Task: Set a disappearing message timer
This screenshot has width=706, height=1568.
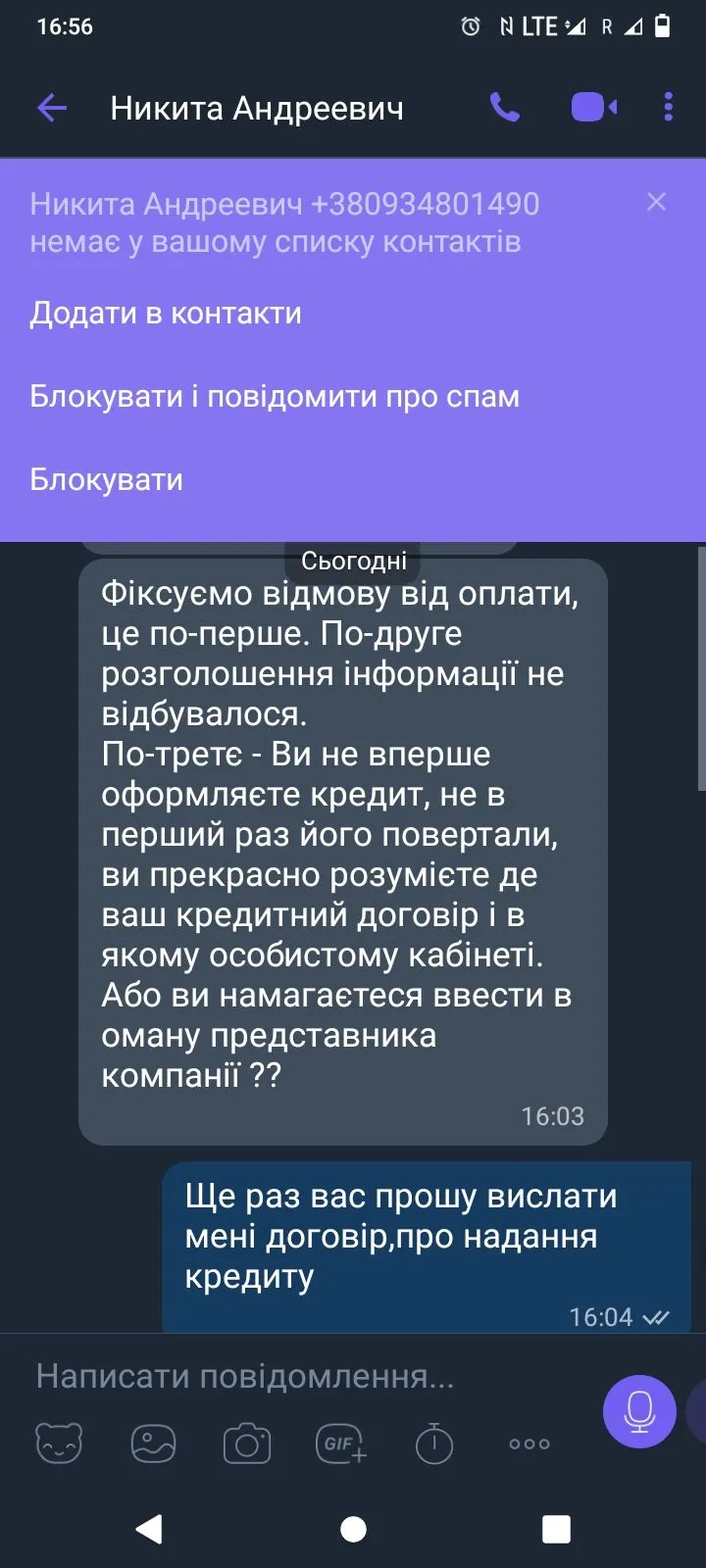Action: [x=434, y=1444]
